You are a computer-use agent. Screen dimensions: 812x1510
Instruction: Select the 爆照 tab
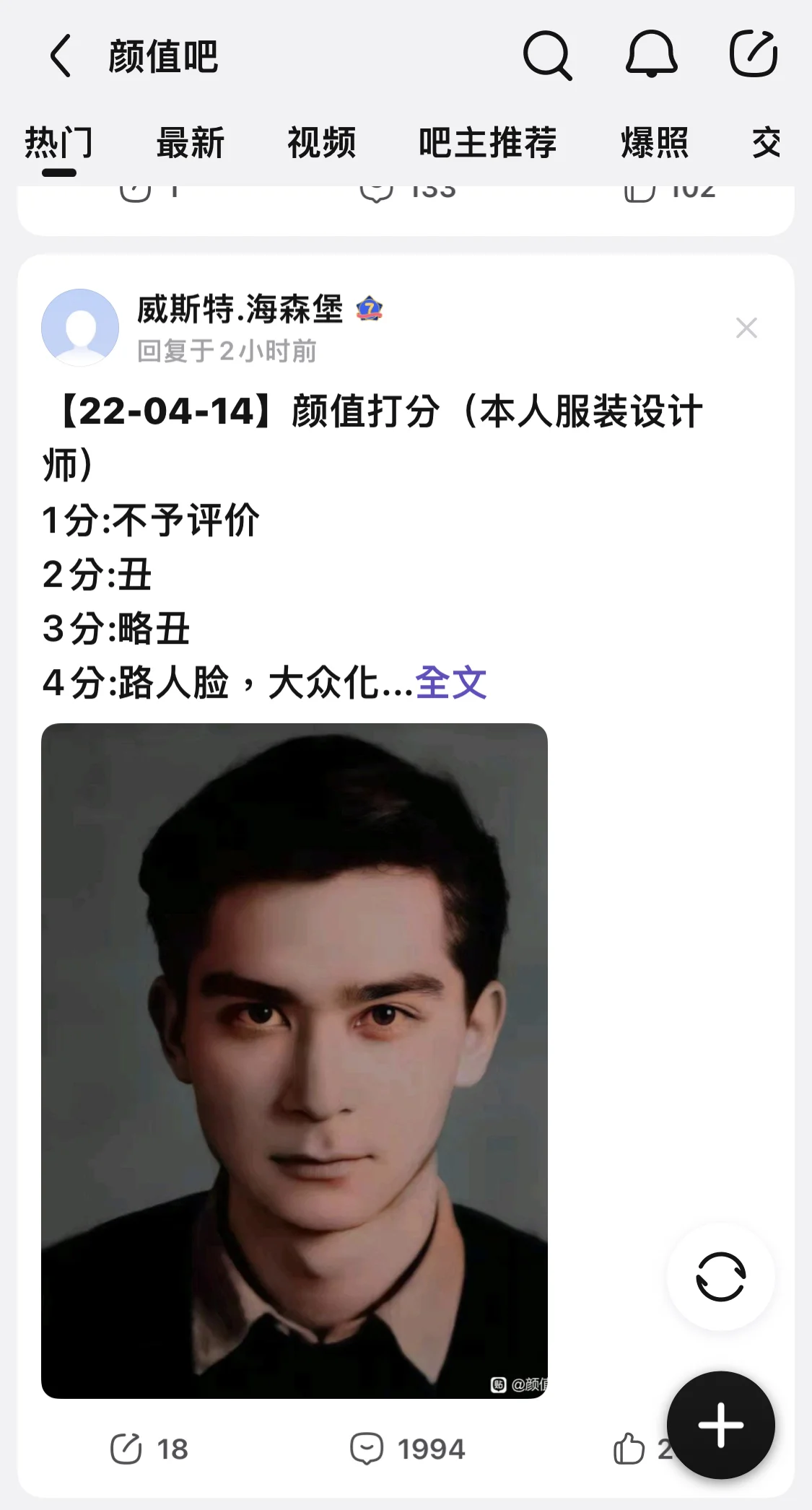(x=655, y=142)
